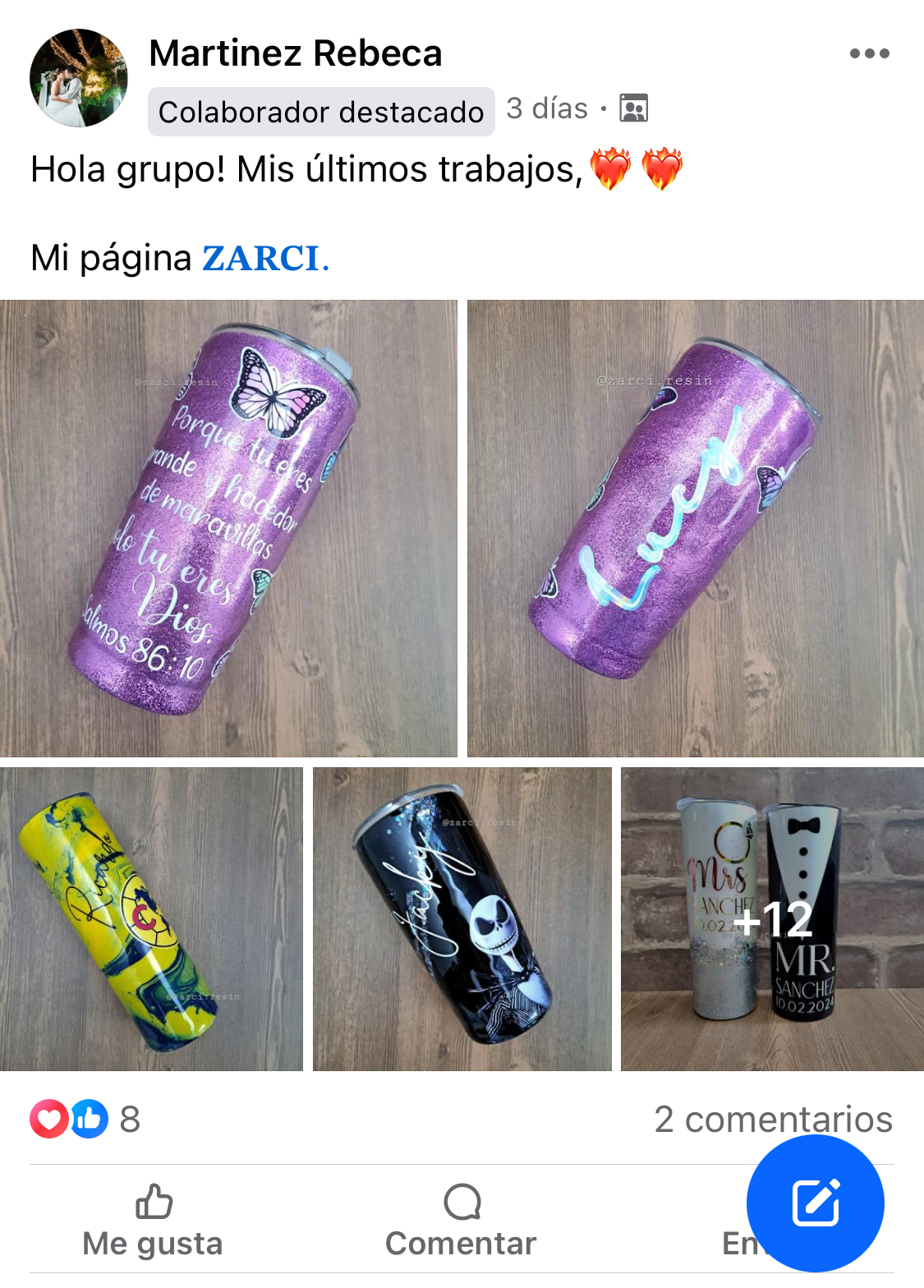The image size is (924, 1288).
Task: View purple Lucy name tumbler photo
Action: click(695, 528)
